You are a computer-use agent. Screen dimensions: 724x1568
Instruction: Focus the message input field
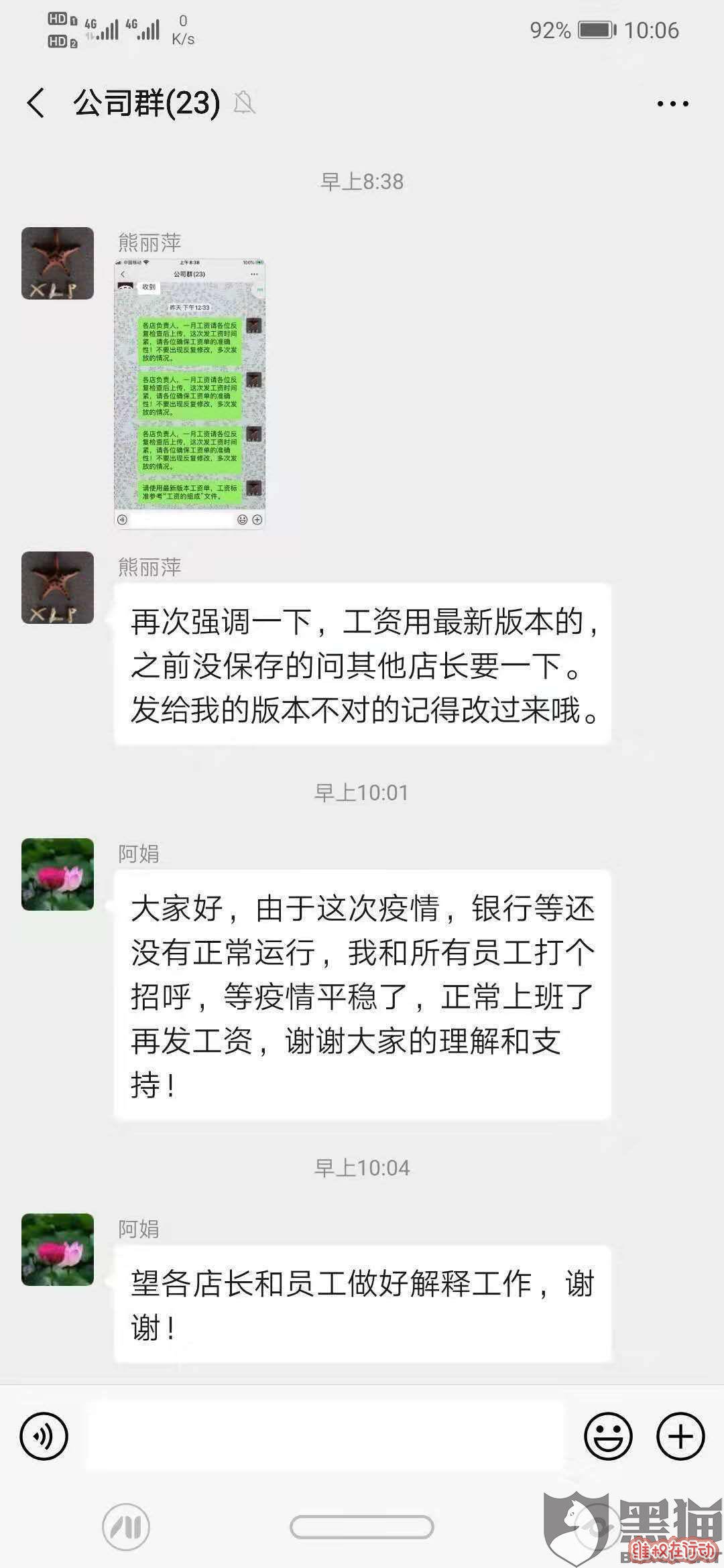click(325, 1436)
